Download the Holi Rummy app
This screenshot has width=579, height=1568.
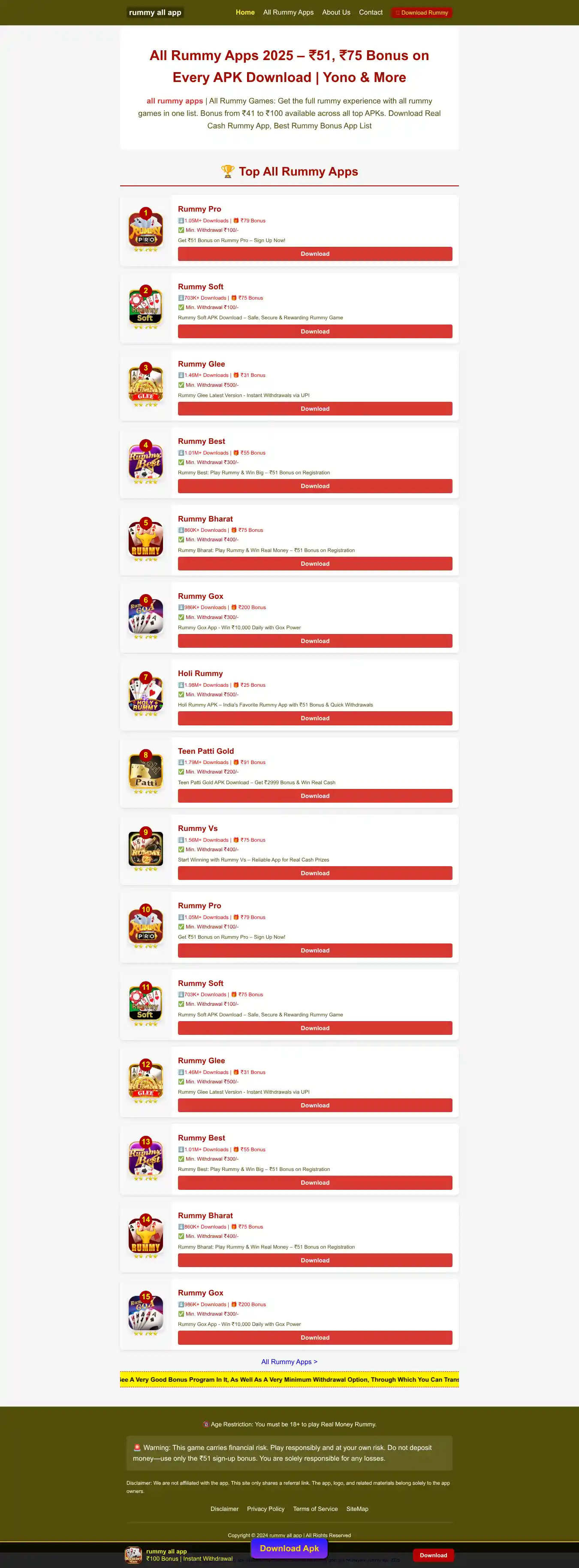[314, 718]
